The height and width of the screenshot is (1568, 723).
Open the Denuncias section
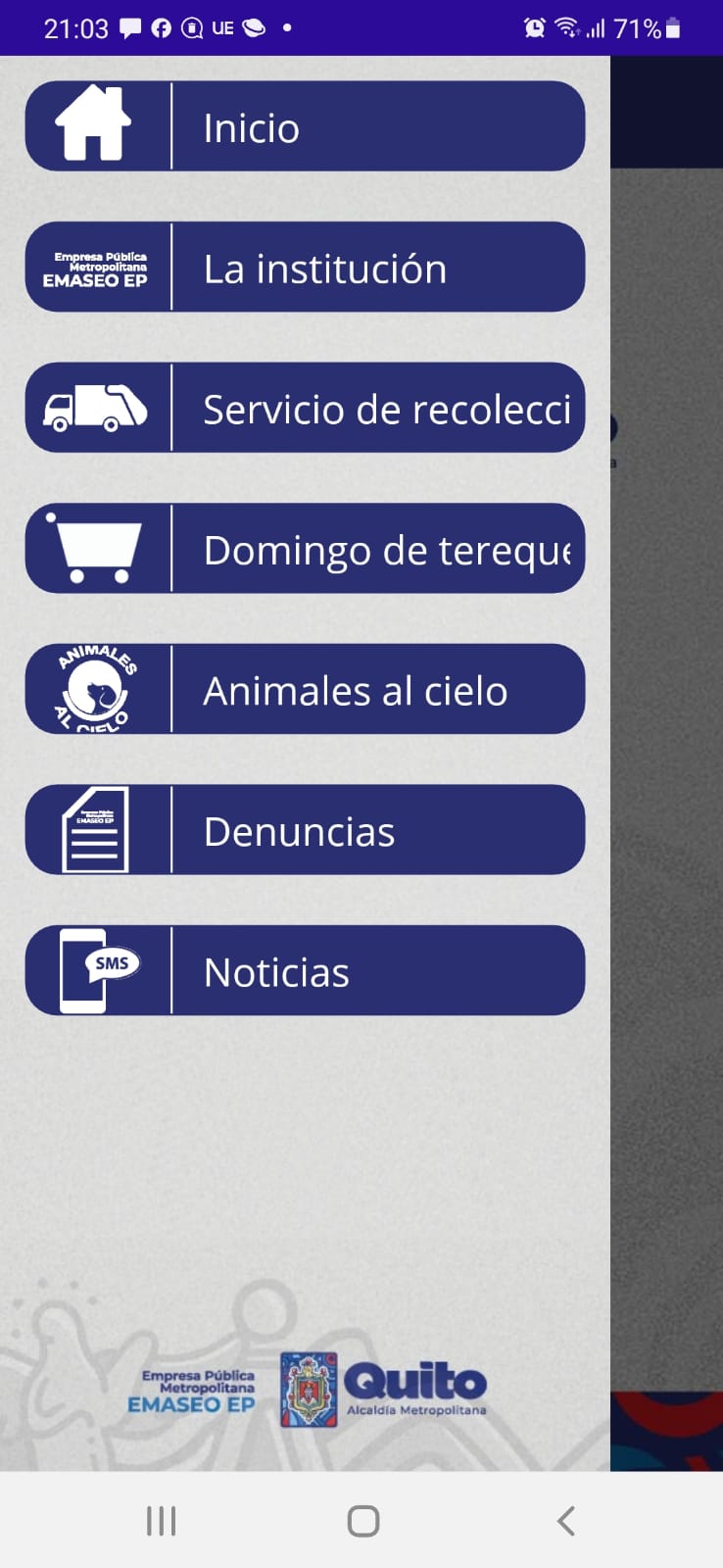(305, 830)
